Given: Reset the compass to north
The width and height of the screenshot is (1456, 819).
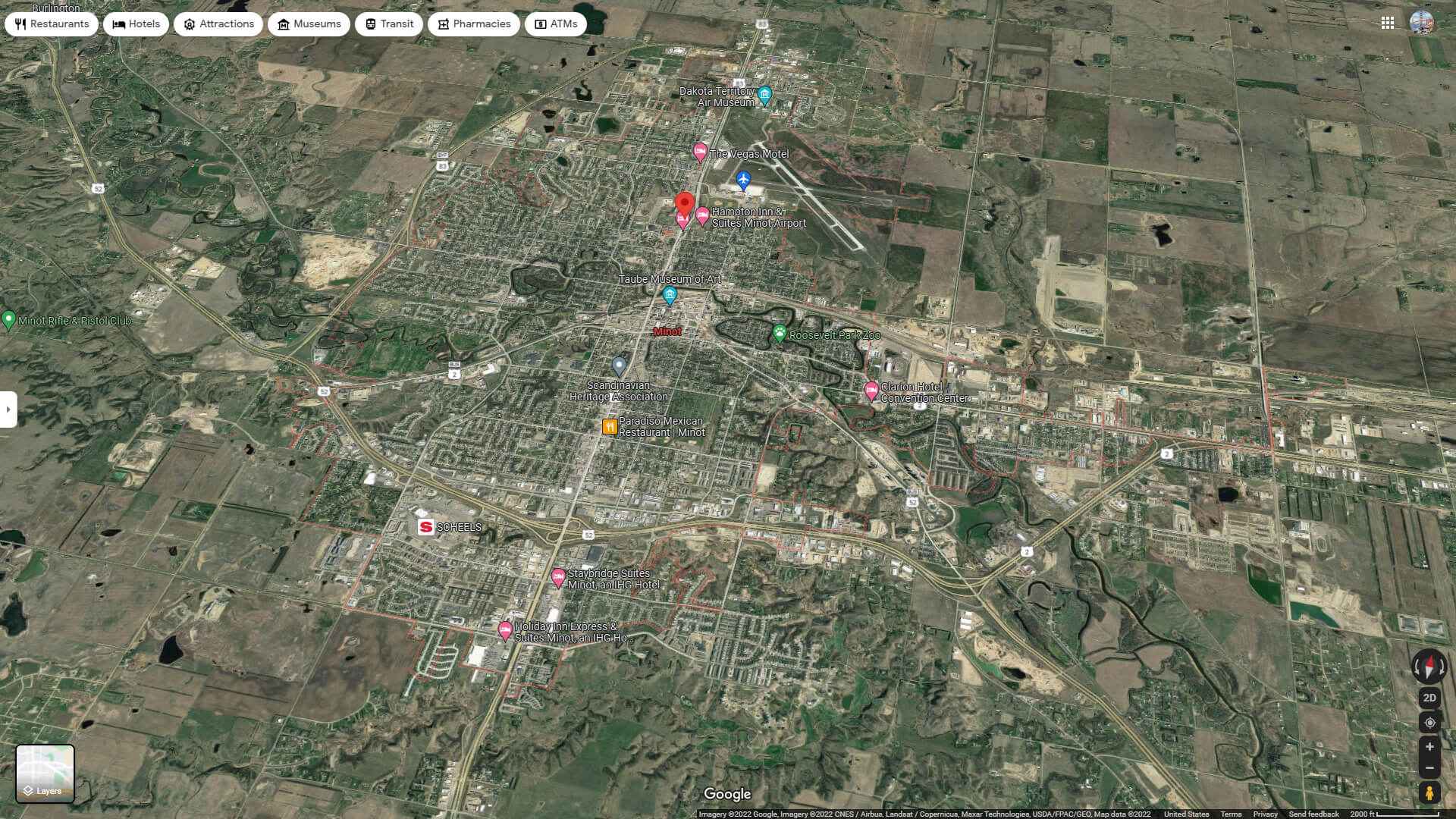Looking at the screenshot, I should [1429, 667].
